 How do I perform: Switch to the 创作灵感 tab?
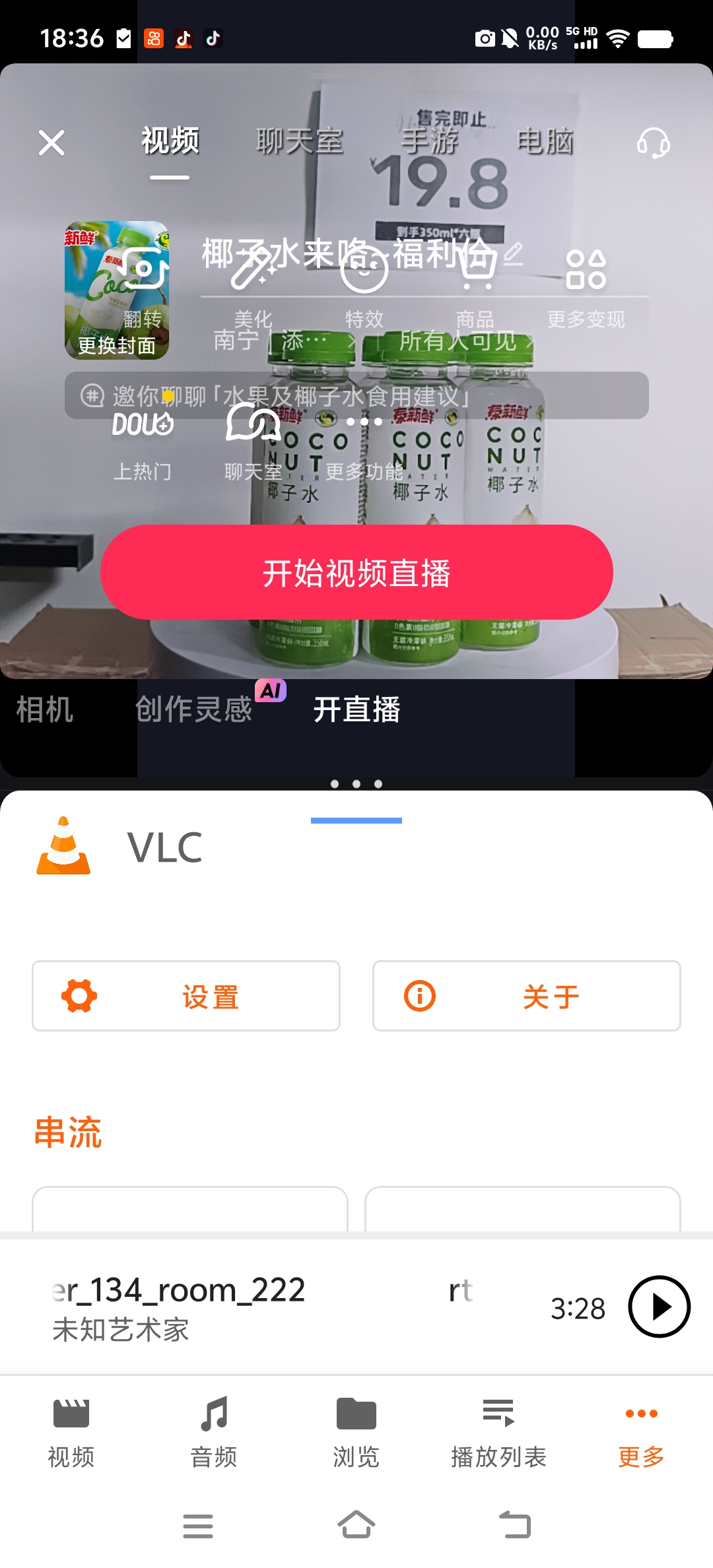pyautogui.click(x=193, y=711)
